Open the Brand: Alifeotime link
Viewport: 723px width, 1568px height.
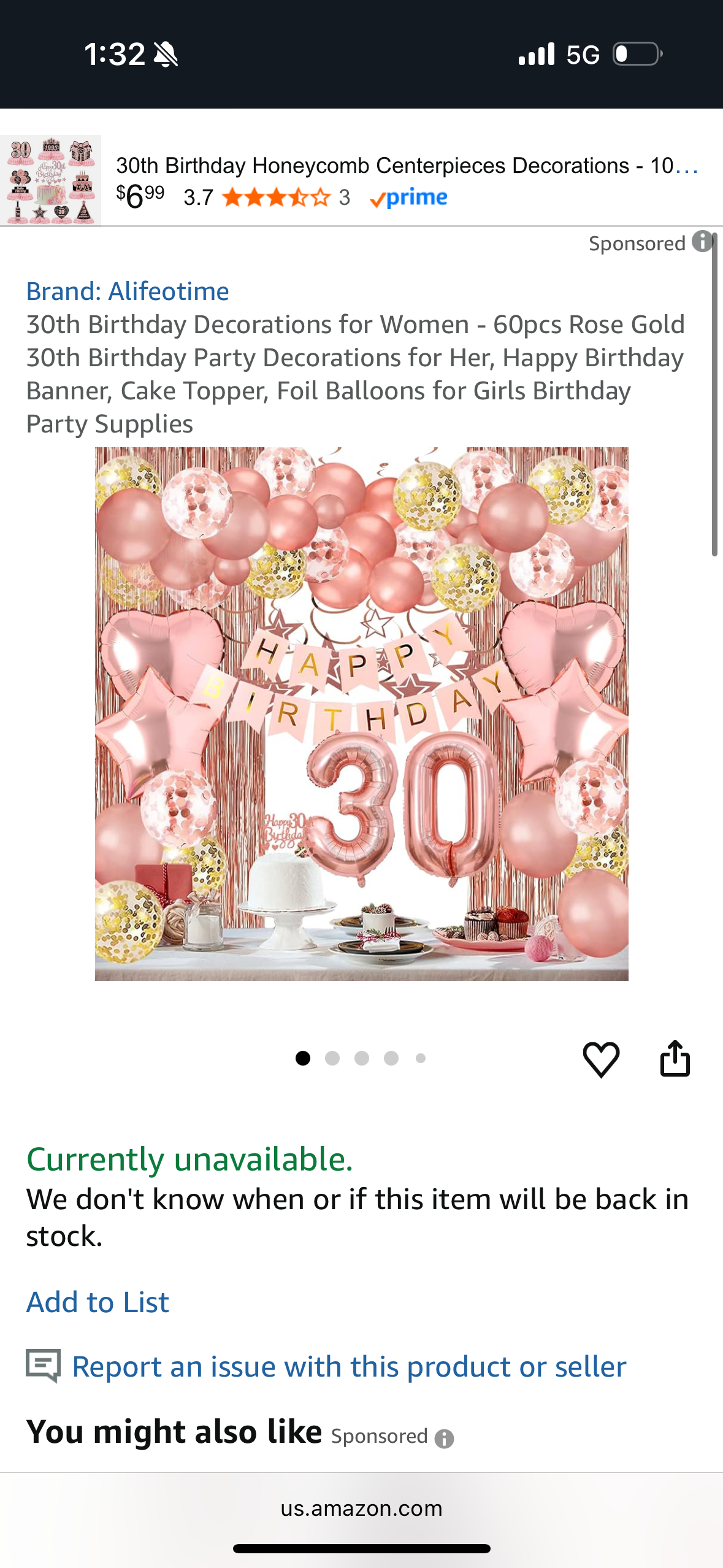point(128,291)
